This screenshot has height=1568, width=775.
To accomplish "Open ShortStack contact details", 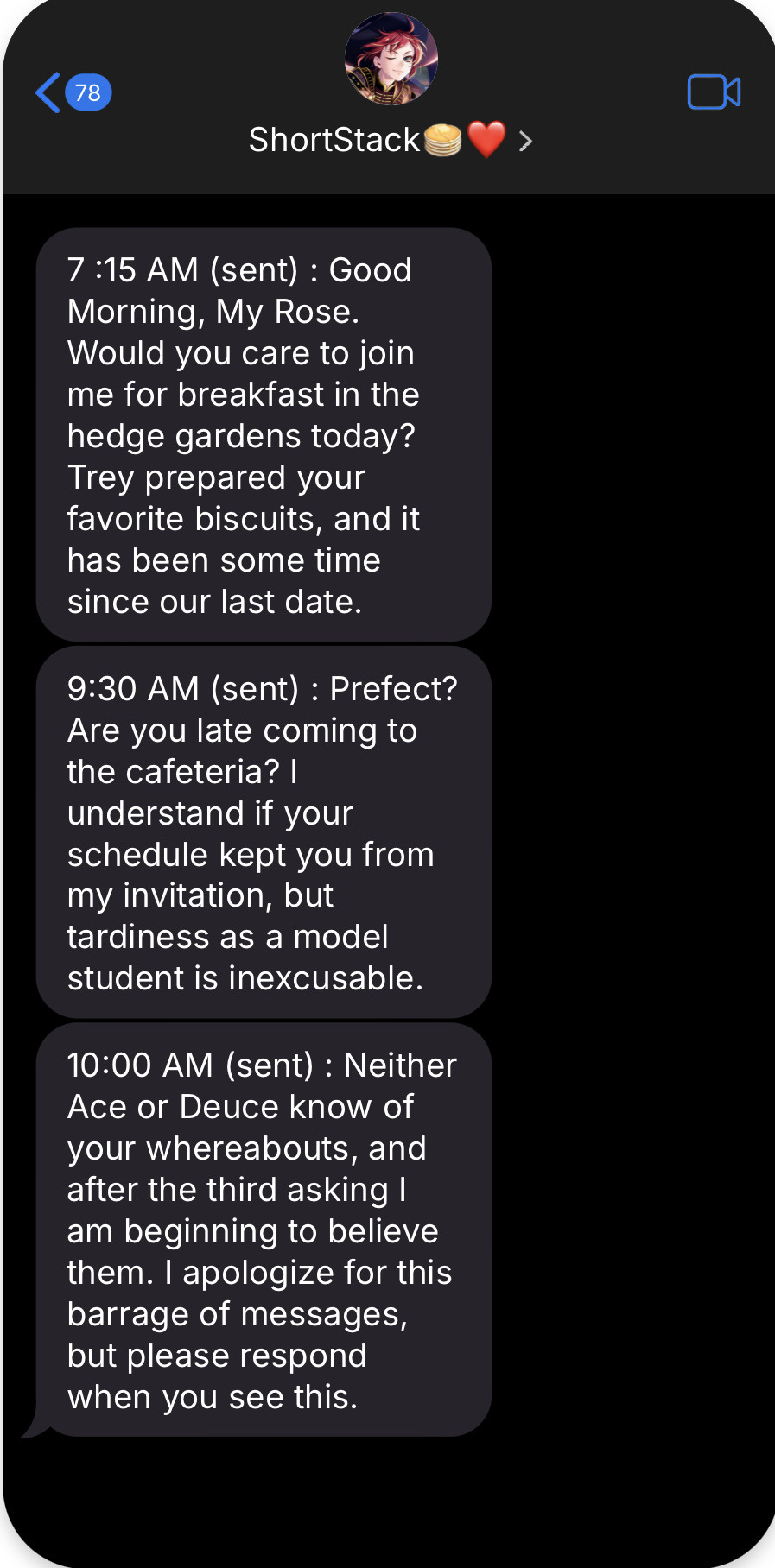I will tap(389, 140).
